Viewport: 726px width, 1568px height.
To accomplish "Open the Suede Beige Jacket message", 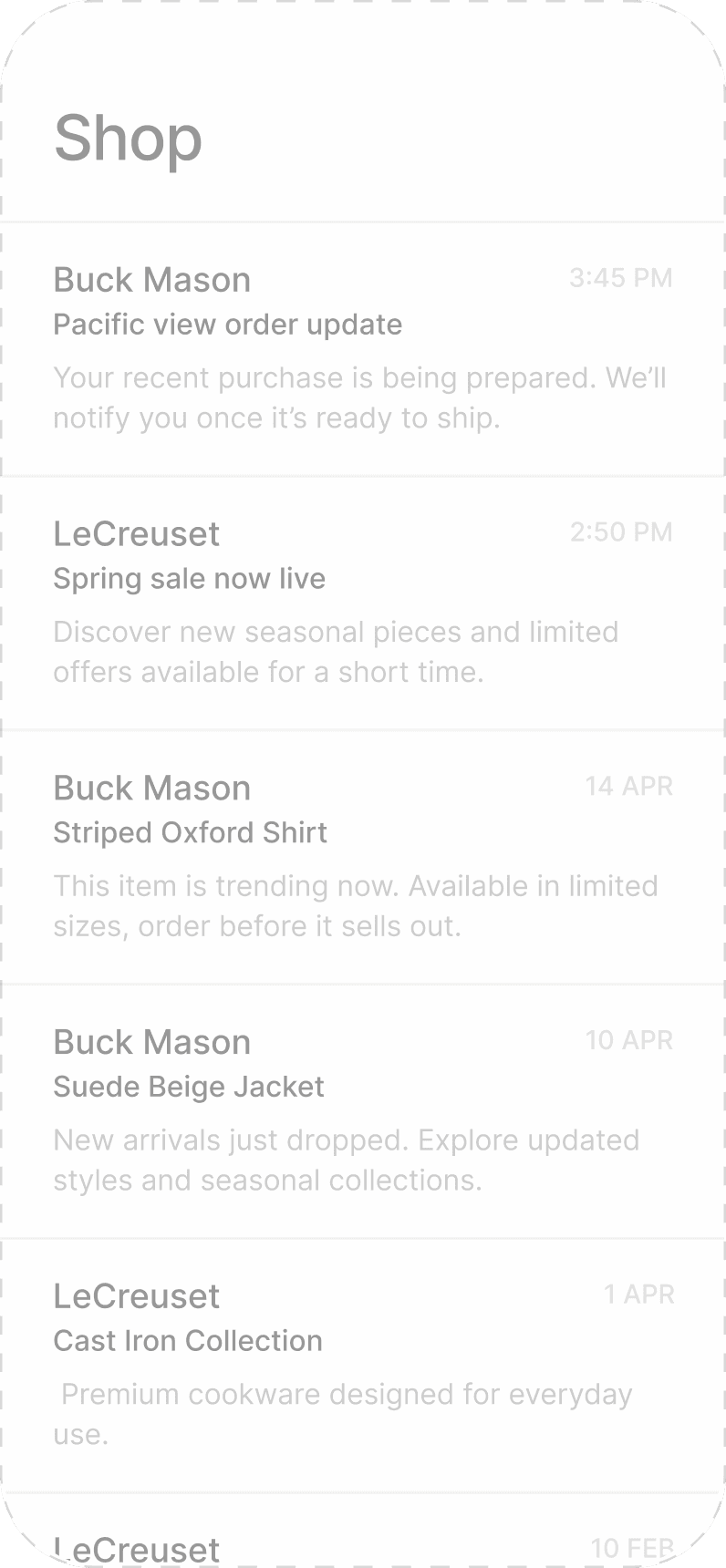I will pos(362,1111).
